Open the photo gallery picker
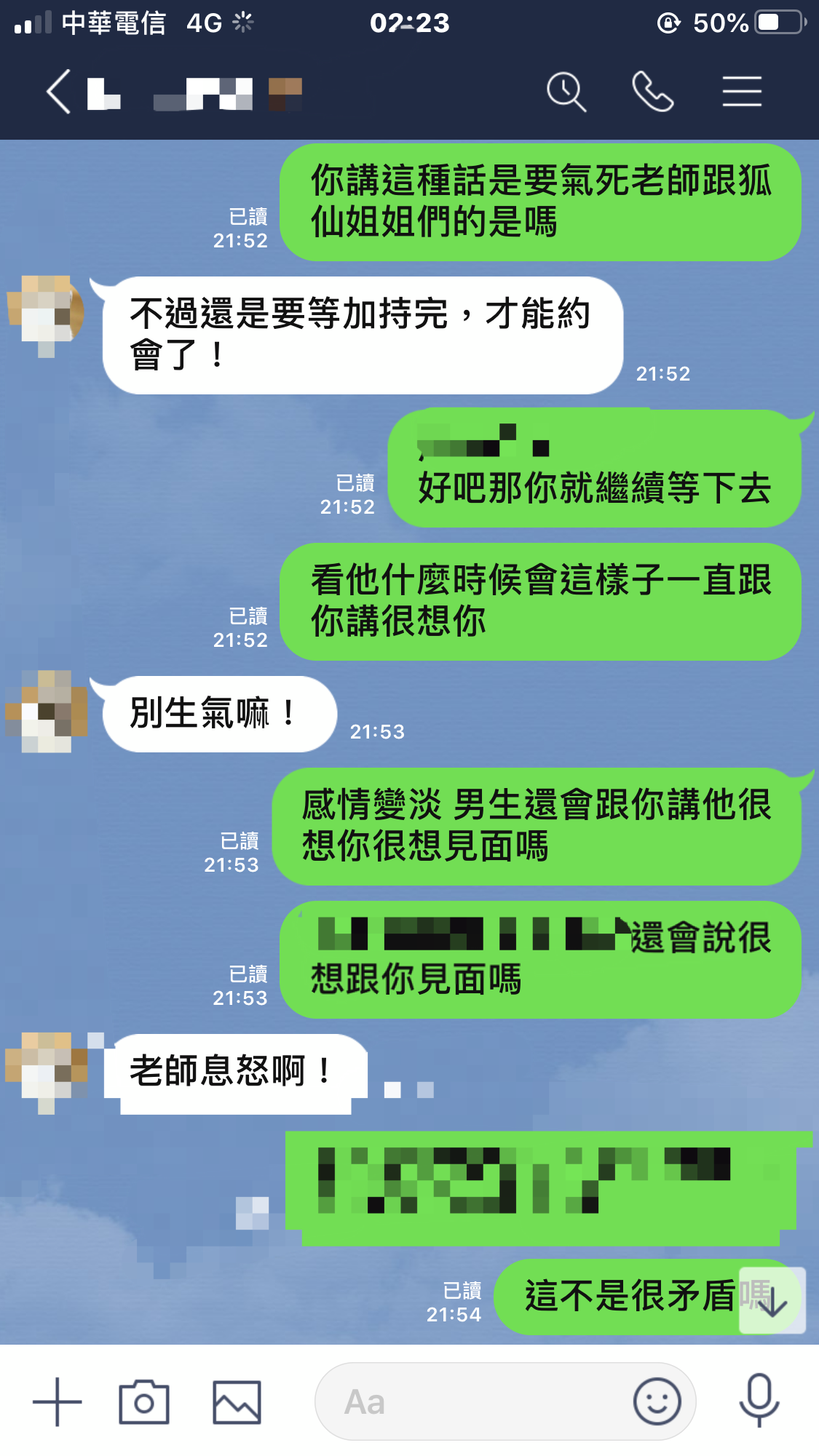The image size is (819, 1456). point(237,1401)
